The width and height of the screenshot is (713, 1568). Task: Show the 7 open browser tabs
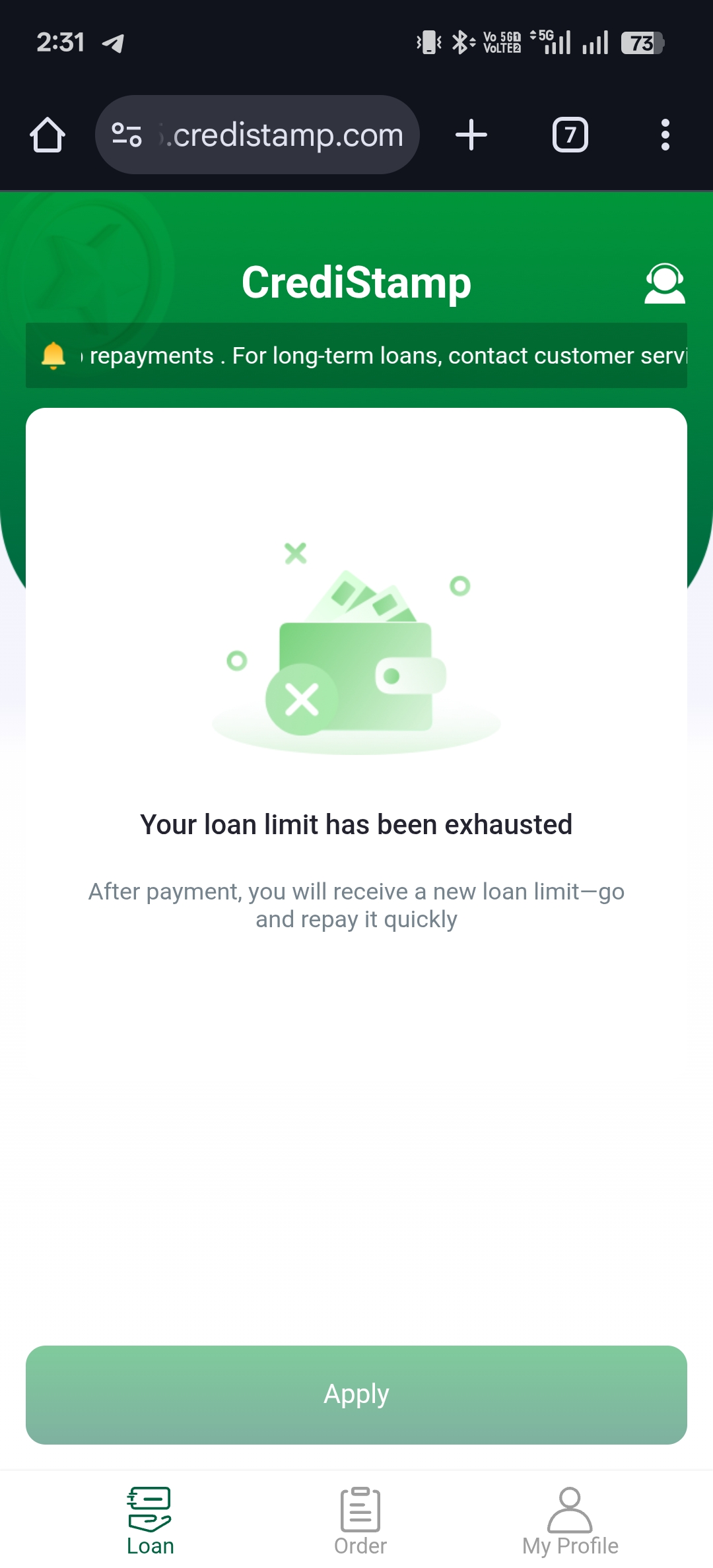(570, 135)
